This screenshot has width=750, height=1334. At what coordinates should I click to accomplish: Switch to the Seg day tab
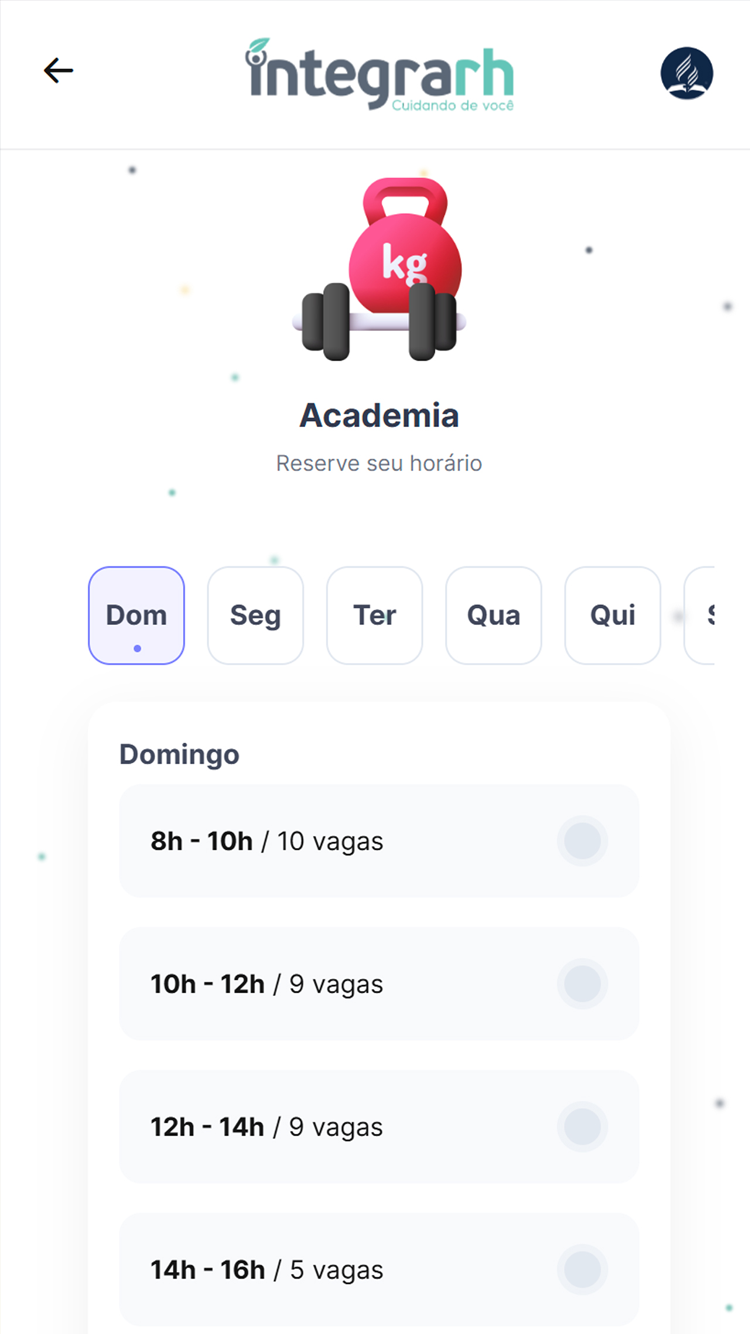[255, 615]
